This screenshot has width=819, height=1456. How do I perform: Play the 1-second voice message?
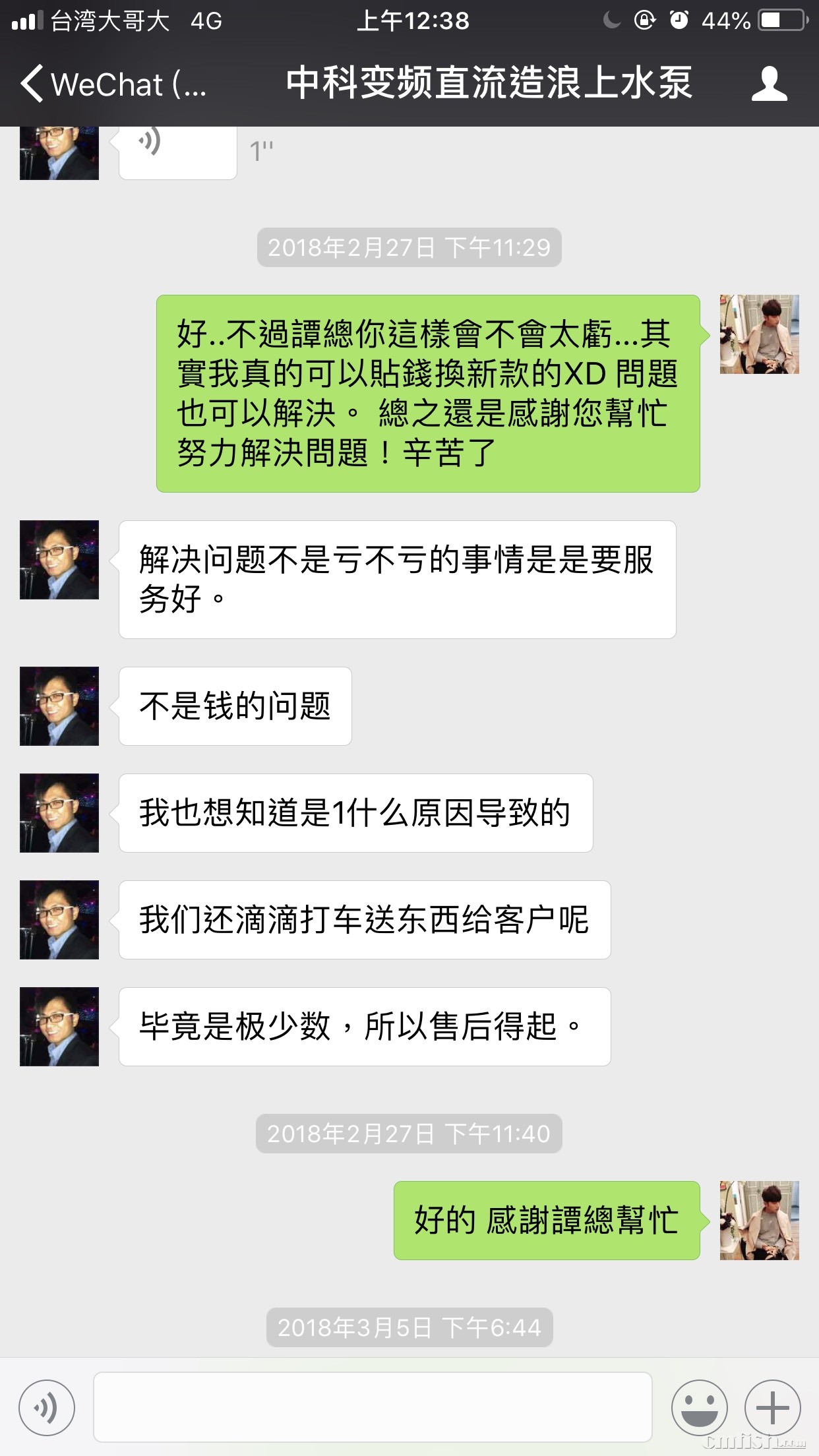pos(177,150)
